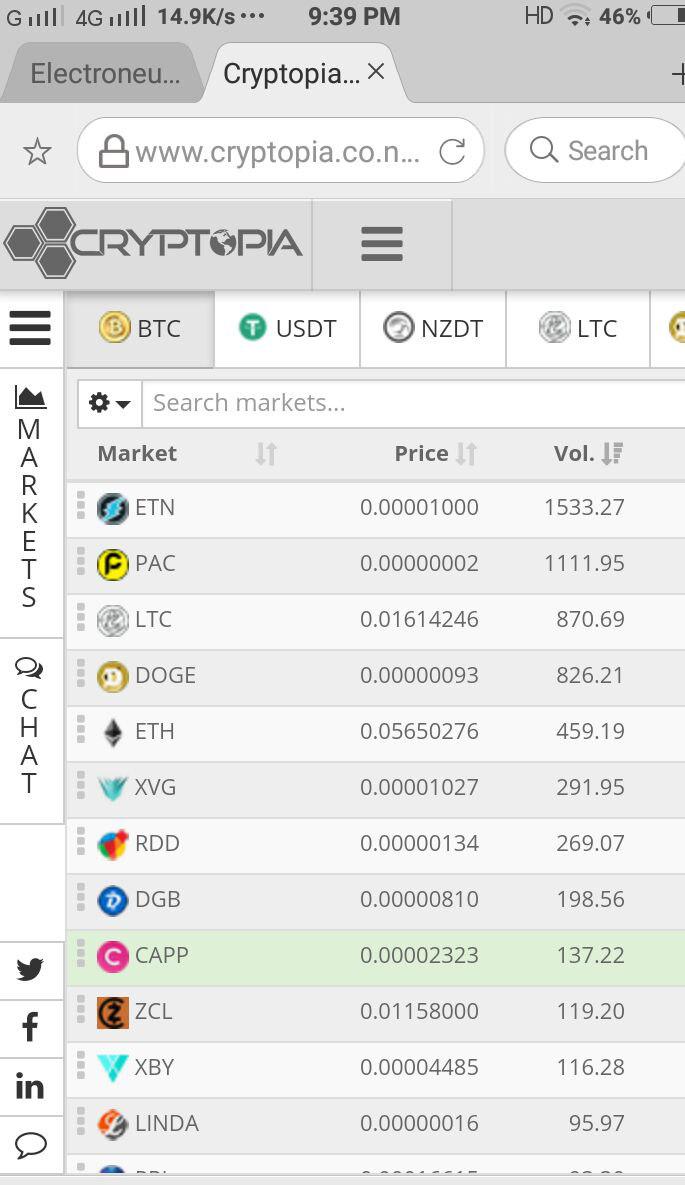Screen dimensions: 685x1185
Task: Switch to the LTC market tab
Action: tap(578, 329)
